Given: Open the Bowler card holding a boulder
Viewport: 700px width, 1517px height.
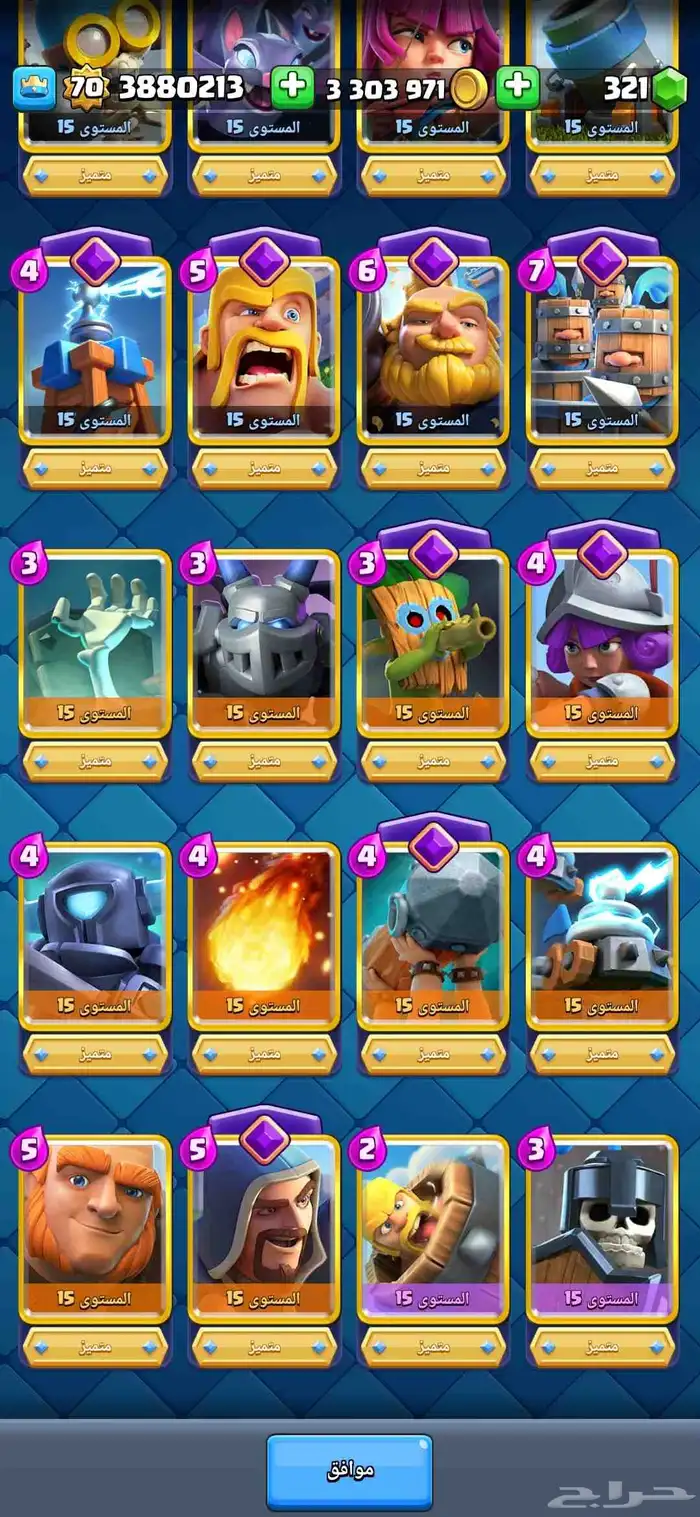Looking at the screenshot, I should pyautogui.click(x=433, y=936).
